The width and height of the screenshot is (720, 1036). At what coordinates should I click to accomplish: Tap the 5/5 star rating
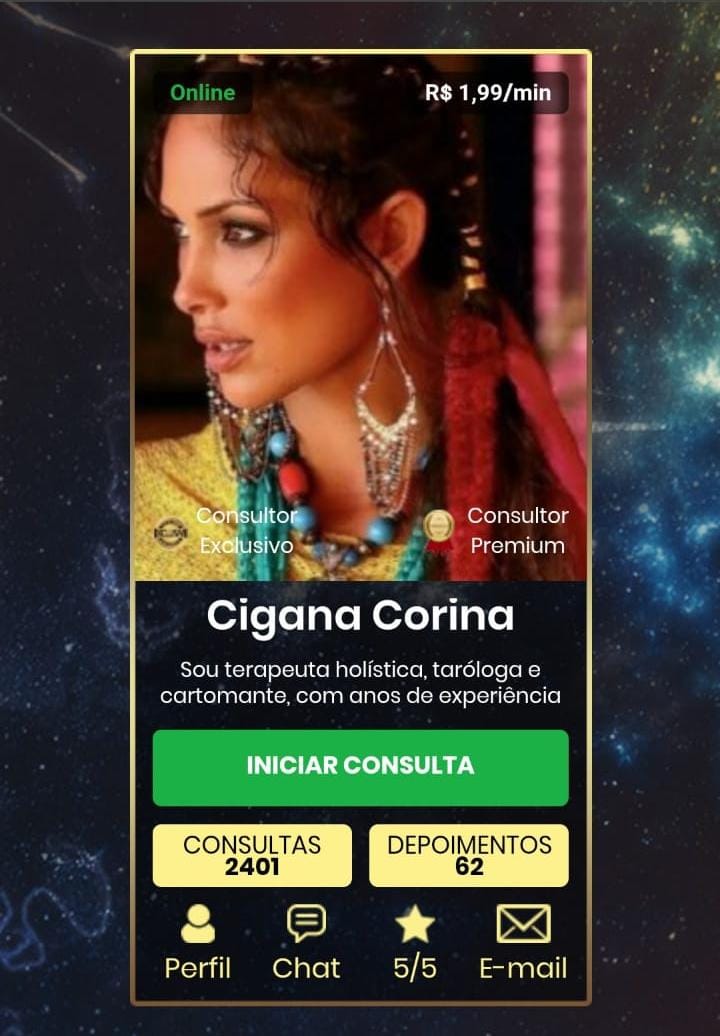tap(414, 943)
